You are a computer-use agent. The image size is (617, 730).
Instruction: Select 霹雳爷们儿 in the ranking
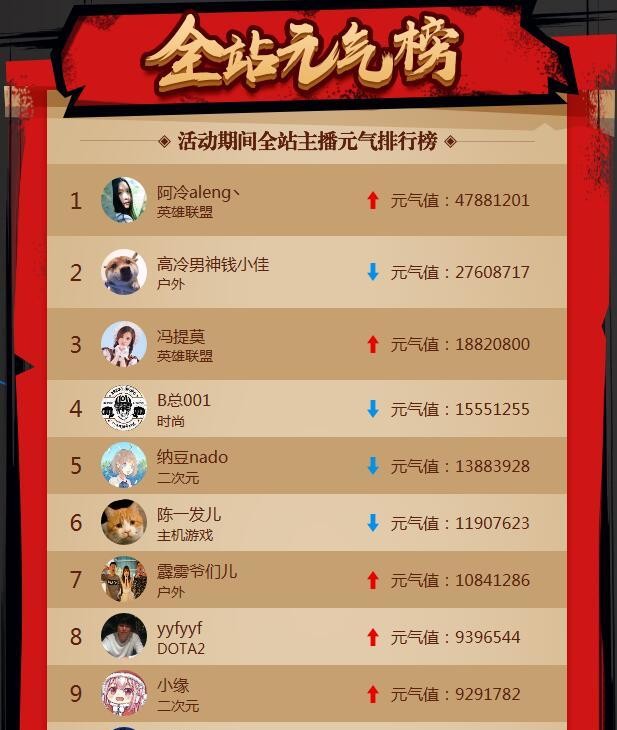197,572
